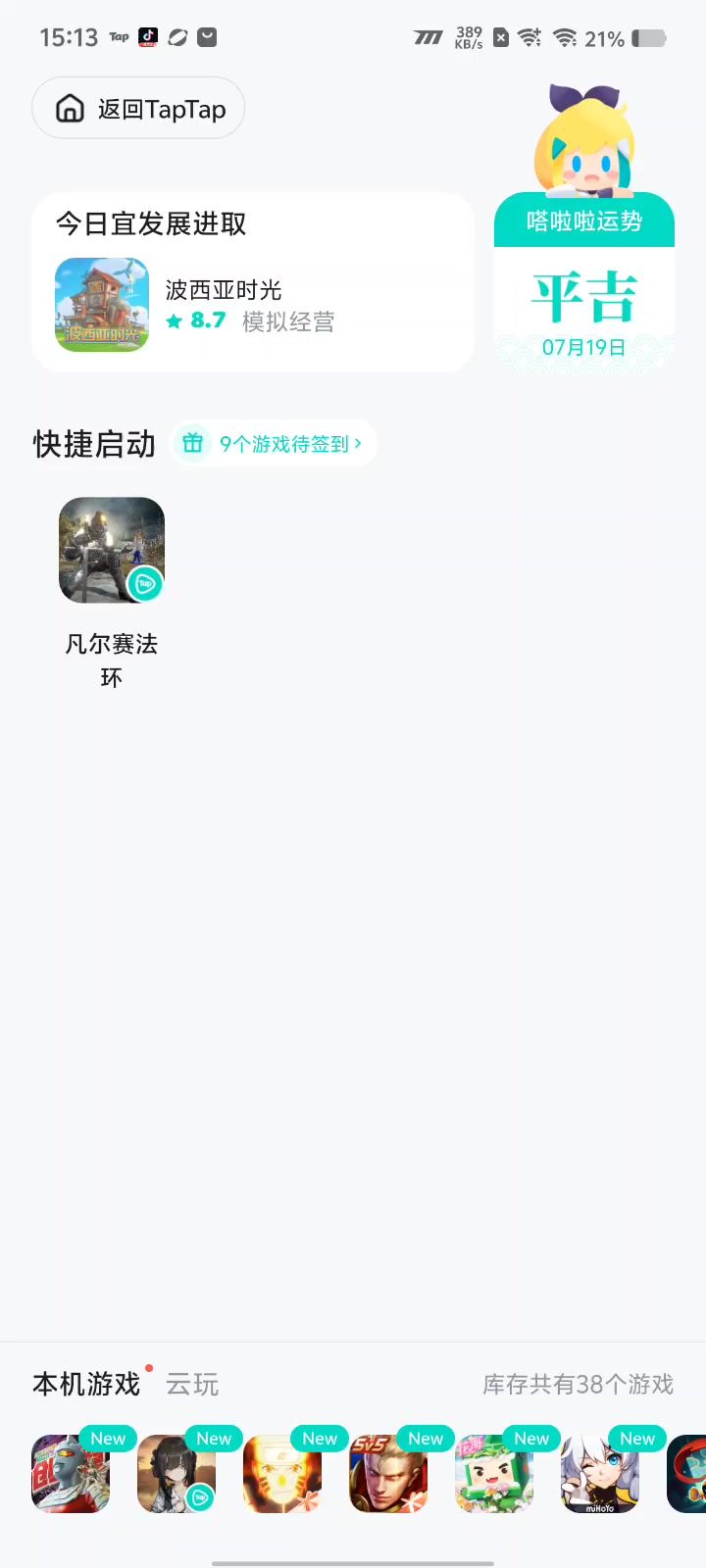Open the Ultraman game icon

click(71, 1474)
